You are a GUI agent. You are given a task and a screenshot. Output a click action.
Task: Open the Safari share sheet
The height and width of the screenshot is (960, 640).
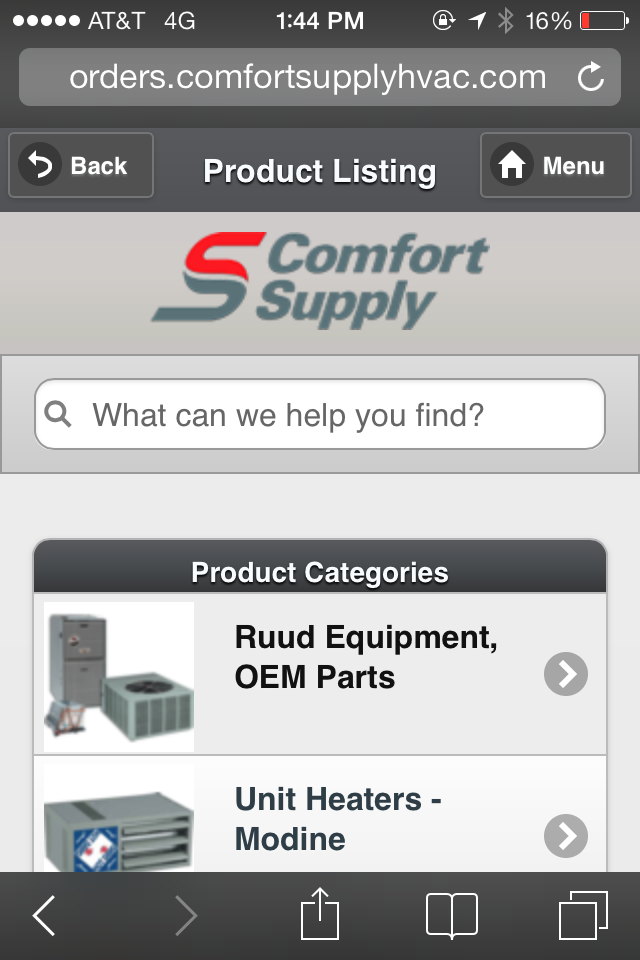(320, 915)
